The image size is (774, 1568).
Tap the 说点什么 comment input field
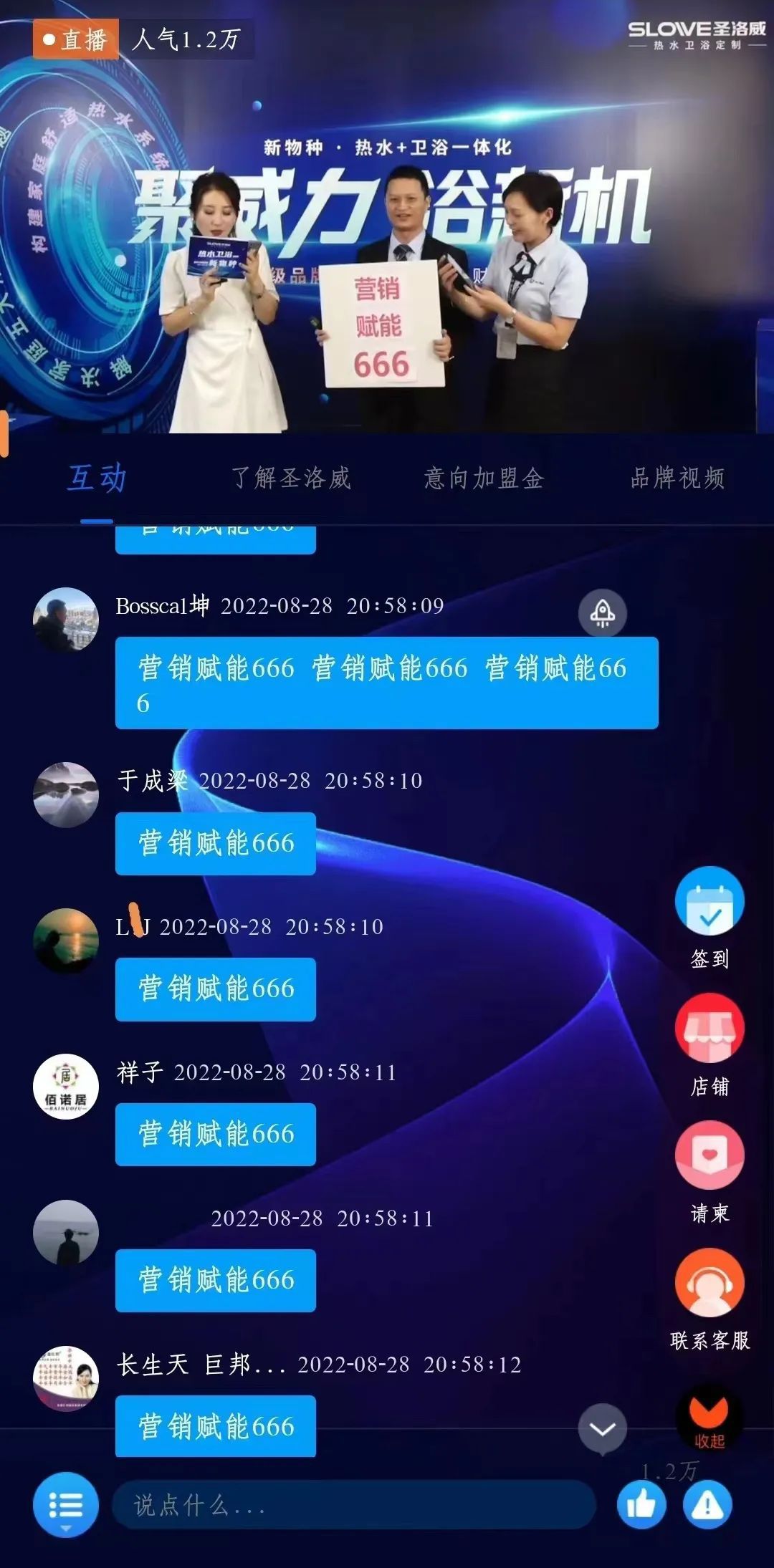(x=353, y=1505)
